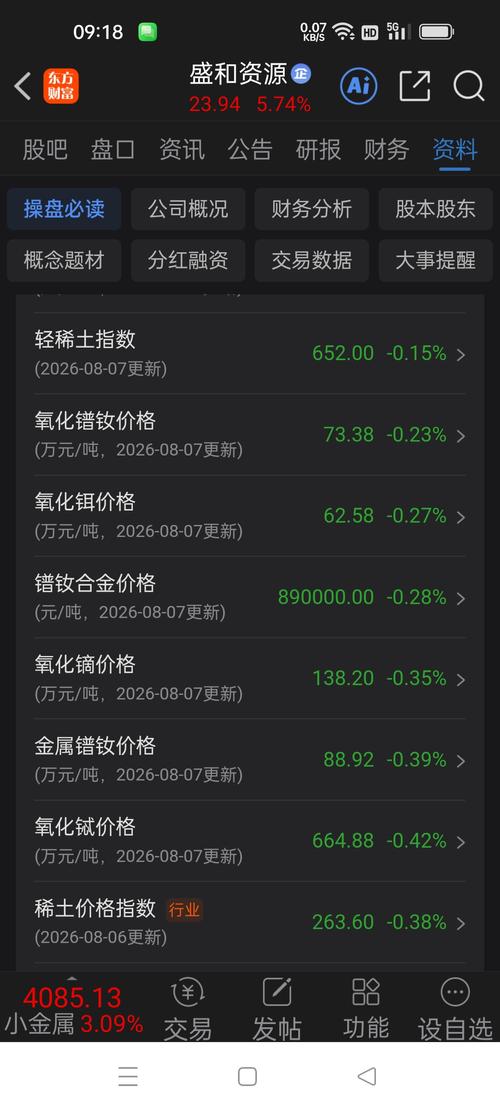Screen dimensions: 500x1111
Task: Switch to the 股吧 tab
Action: pos(45,150)
